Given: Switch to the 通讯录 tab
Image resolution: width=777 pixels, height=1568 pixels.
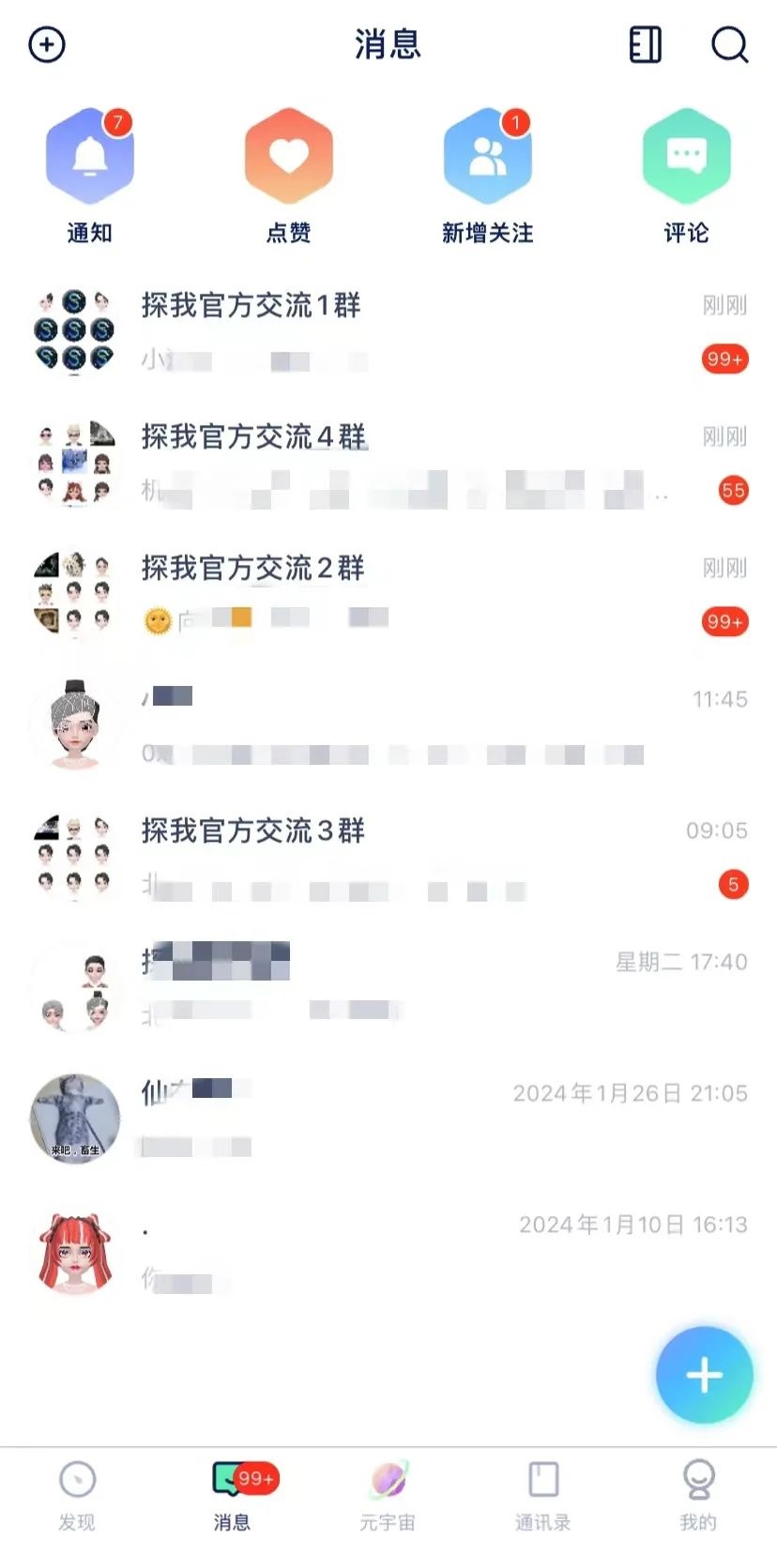Looking at the screenshot, I should point(543,1497).
